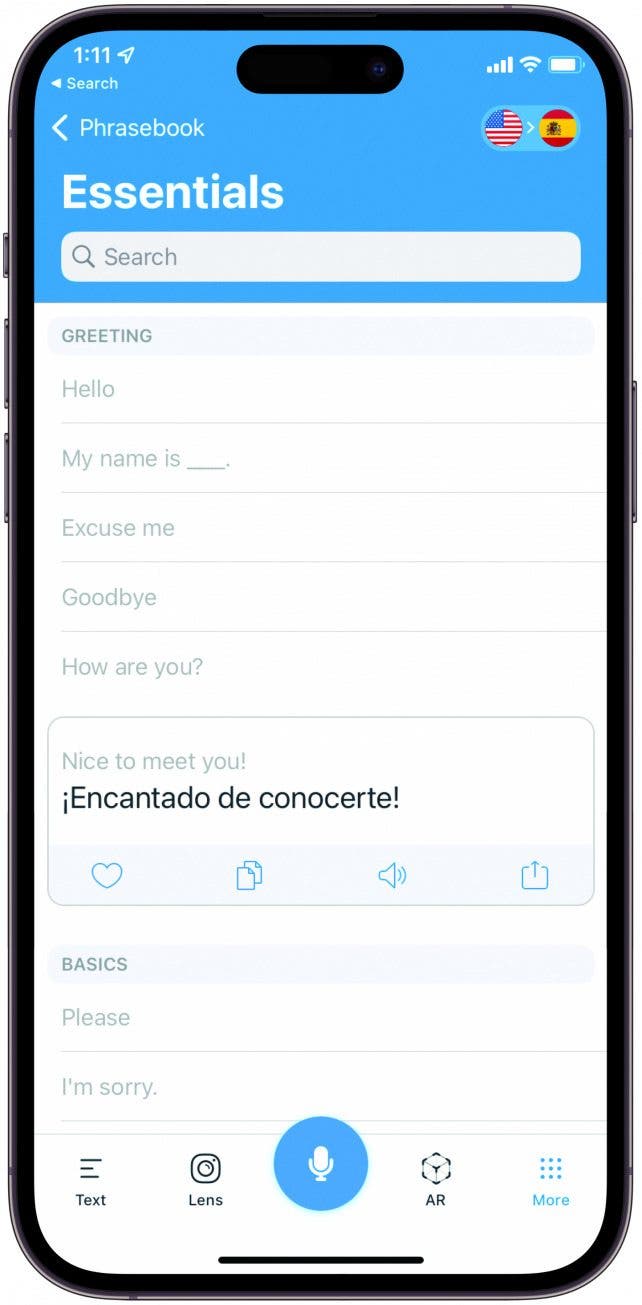The width and height of the screenshot is (642, 1305).
Task: Share the Nice to meet you translation
Action: pos(535,876)
